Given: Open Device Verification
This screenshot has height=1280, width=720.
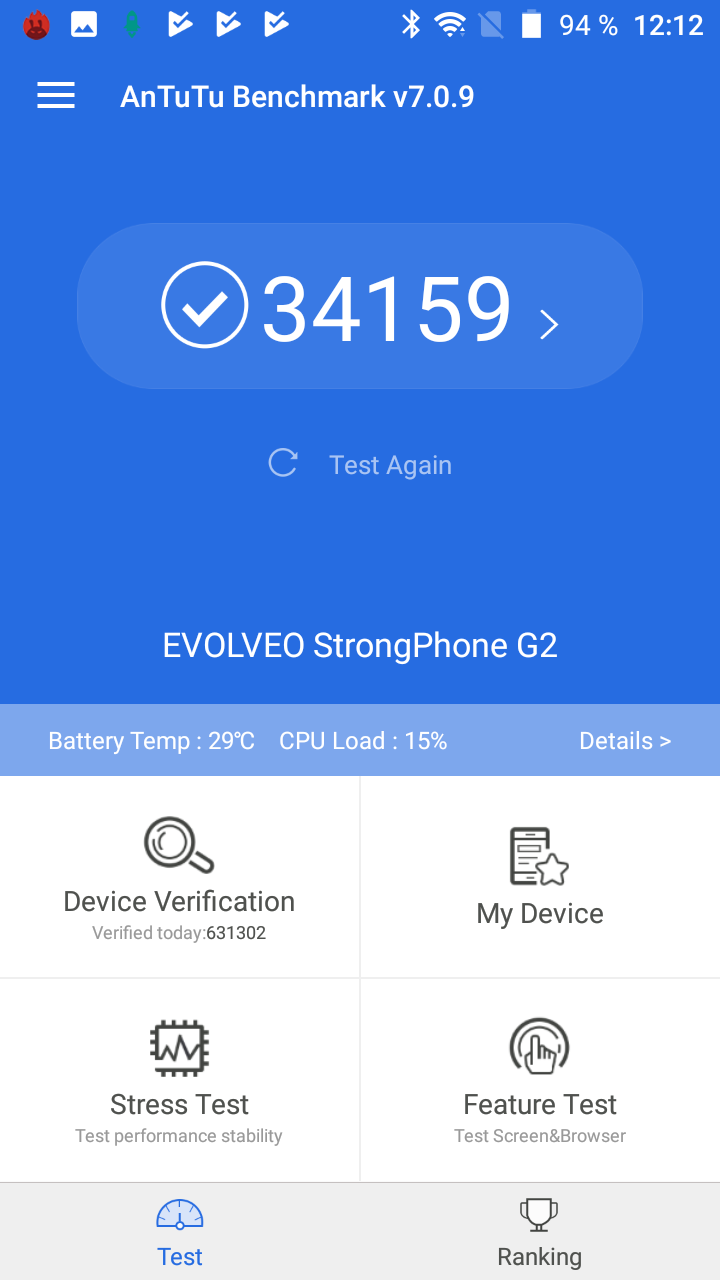Looking at the screenshot, I should click(x=179, y=877).
